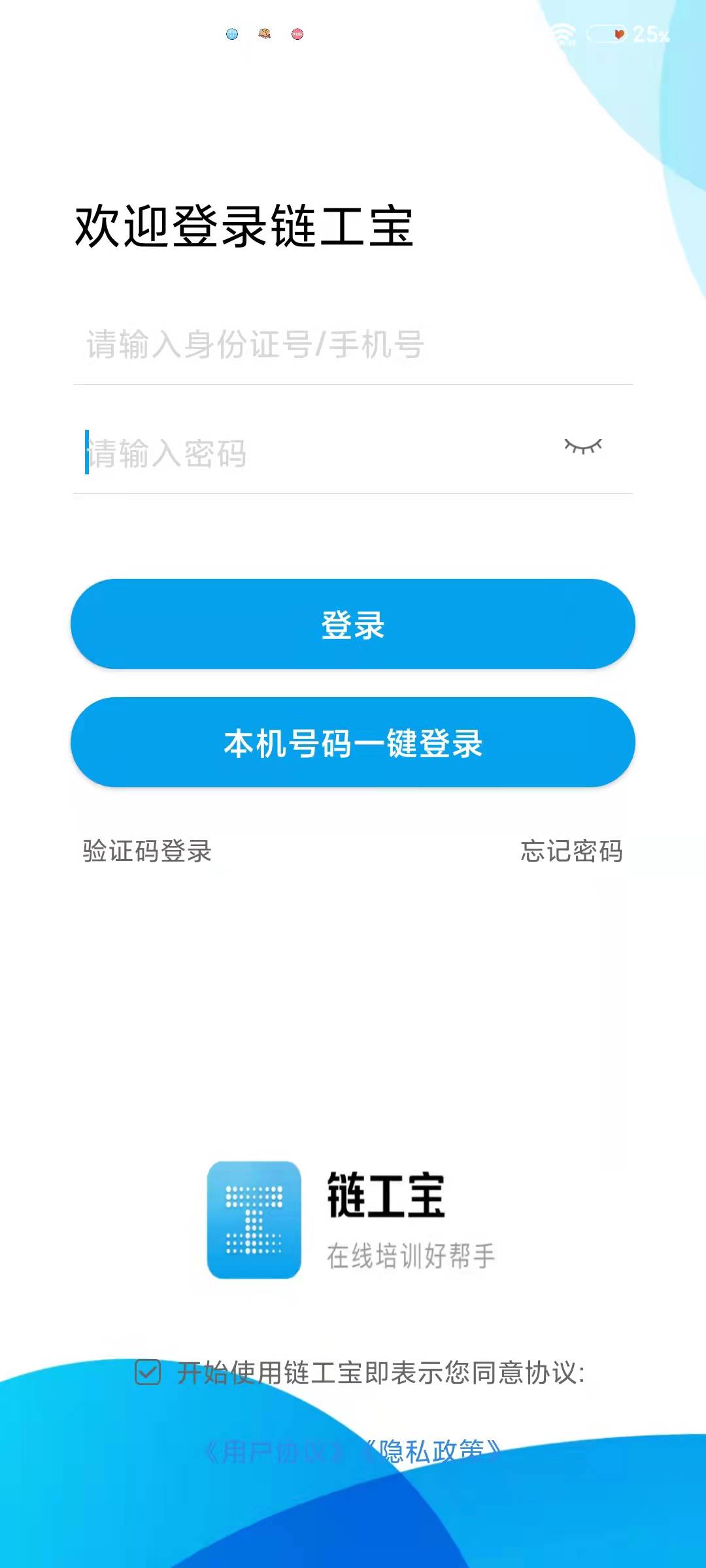This screenshot has height=1568, width=706.
Task: Toggle password visibility eye icon
Action: (x=582, y=446)
